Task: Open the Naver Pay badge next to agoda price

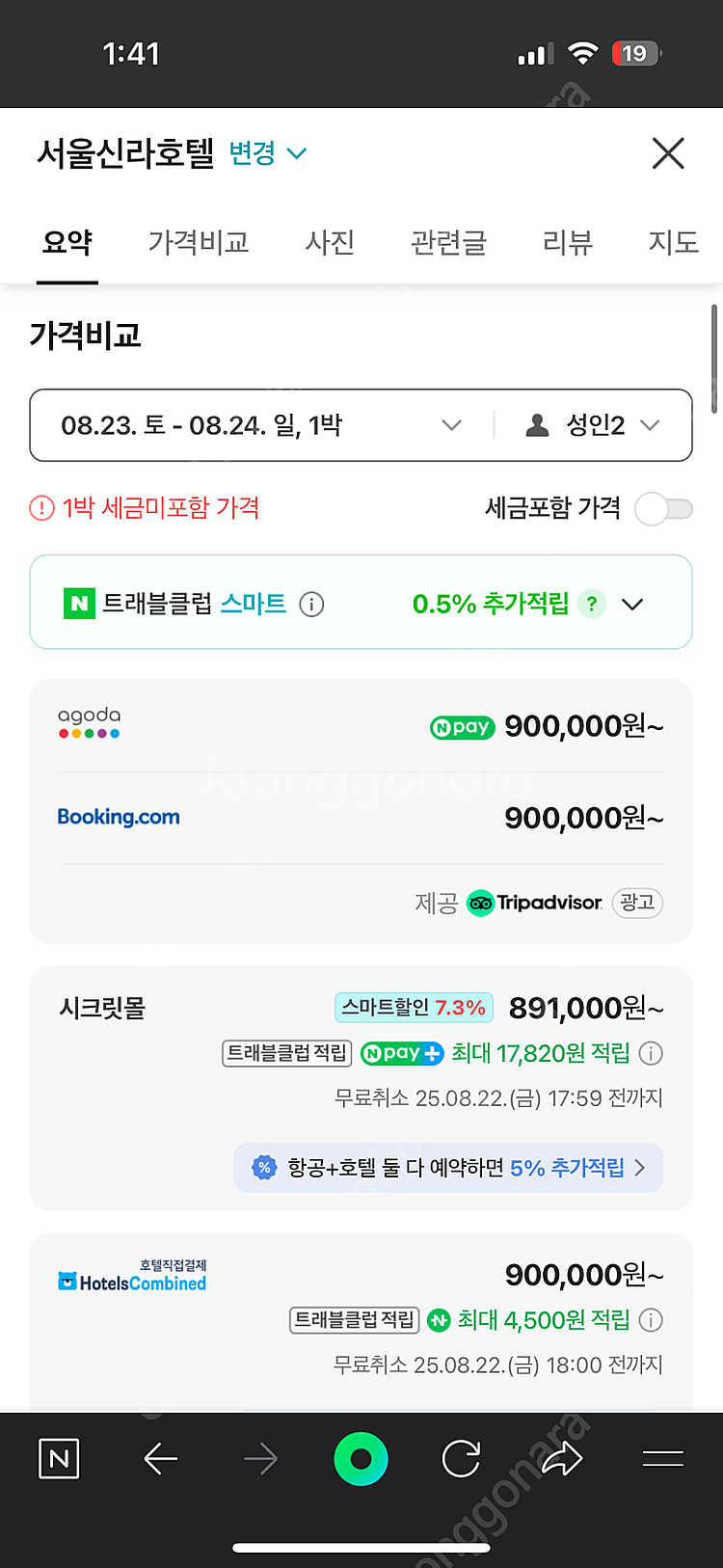Action: [x=462, y=727]
